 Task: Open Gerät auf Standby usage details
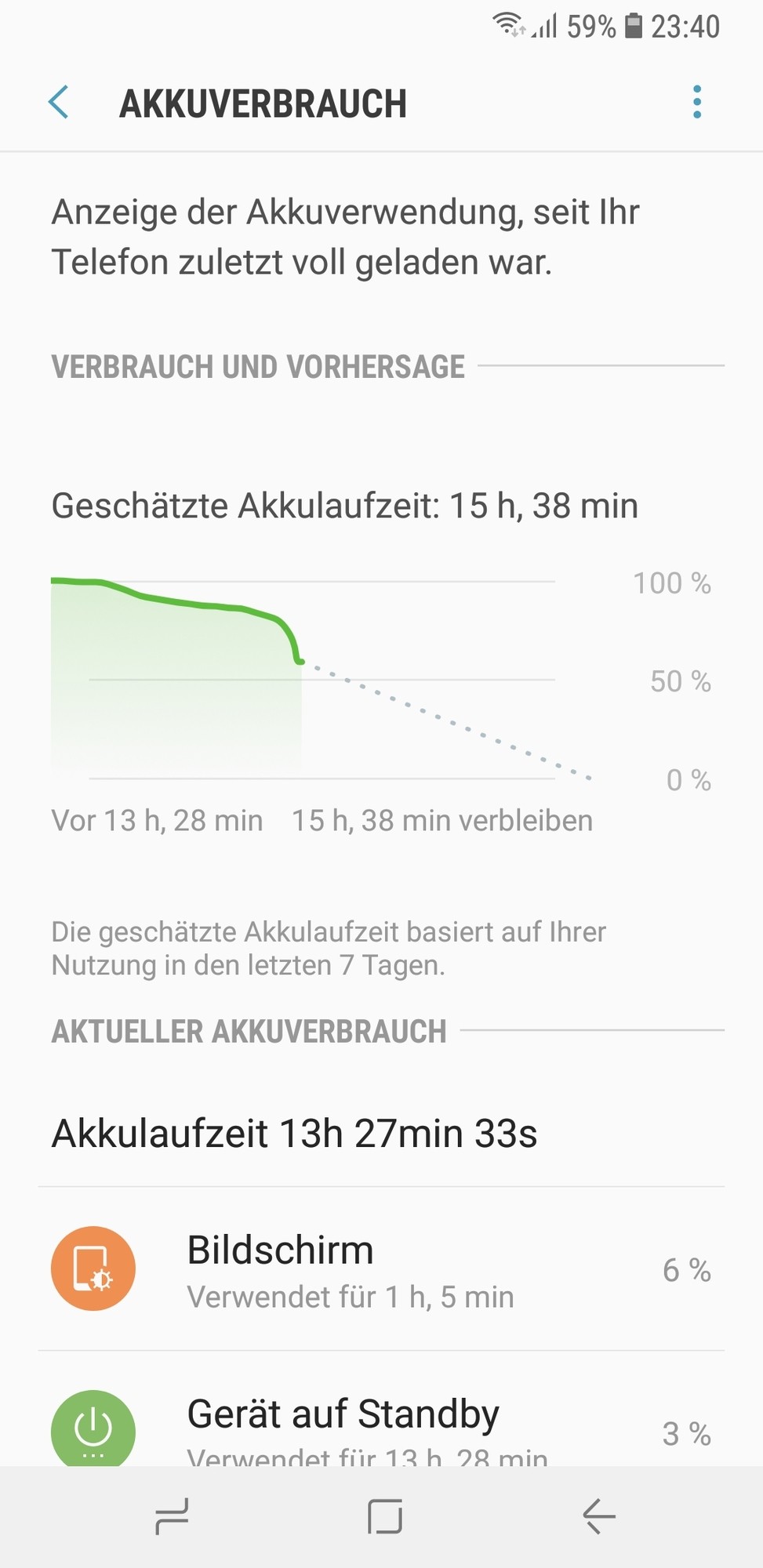(381, 1428)
